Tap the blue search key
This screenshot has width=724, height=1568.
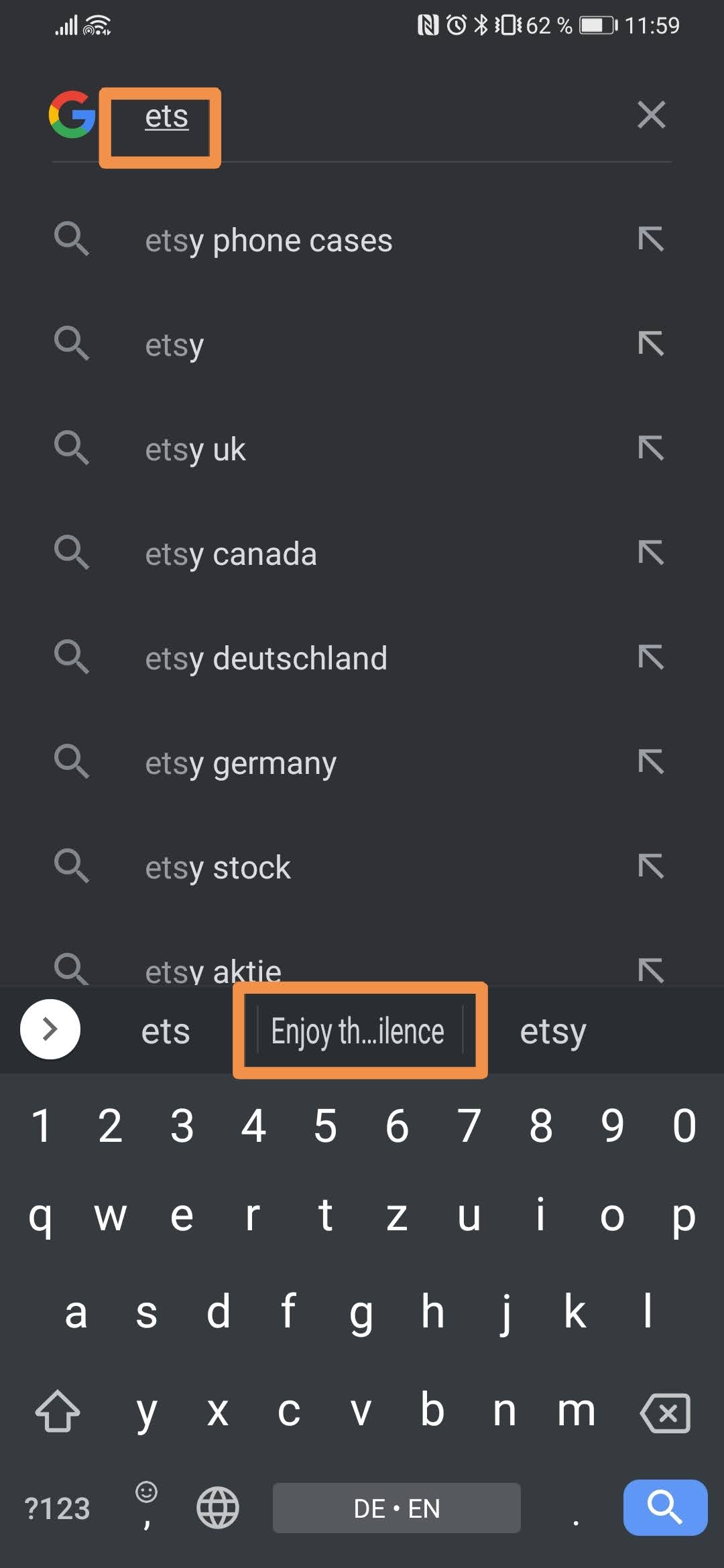[x=665, y=1508]
